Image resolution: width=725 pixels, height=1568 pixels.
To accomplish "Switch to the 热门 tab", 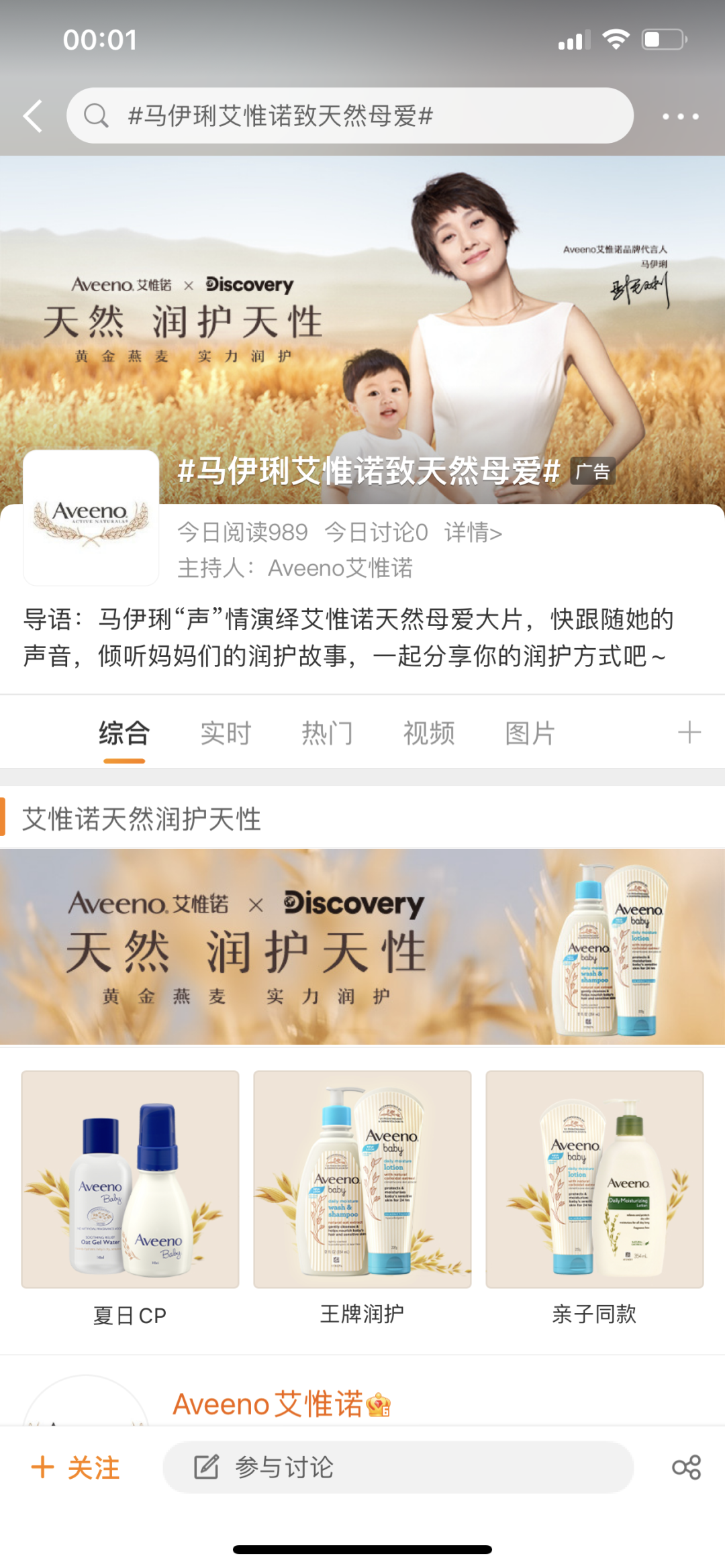I will tap(327, 733).
